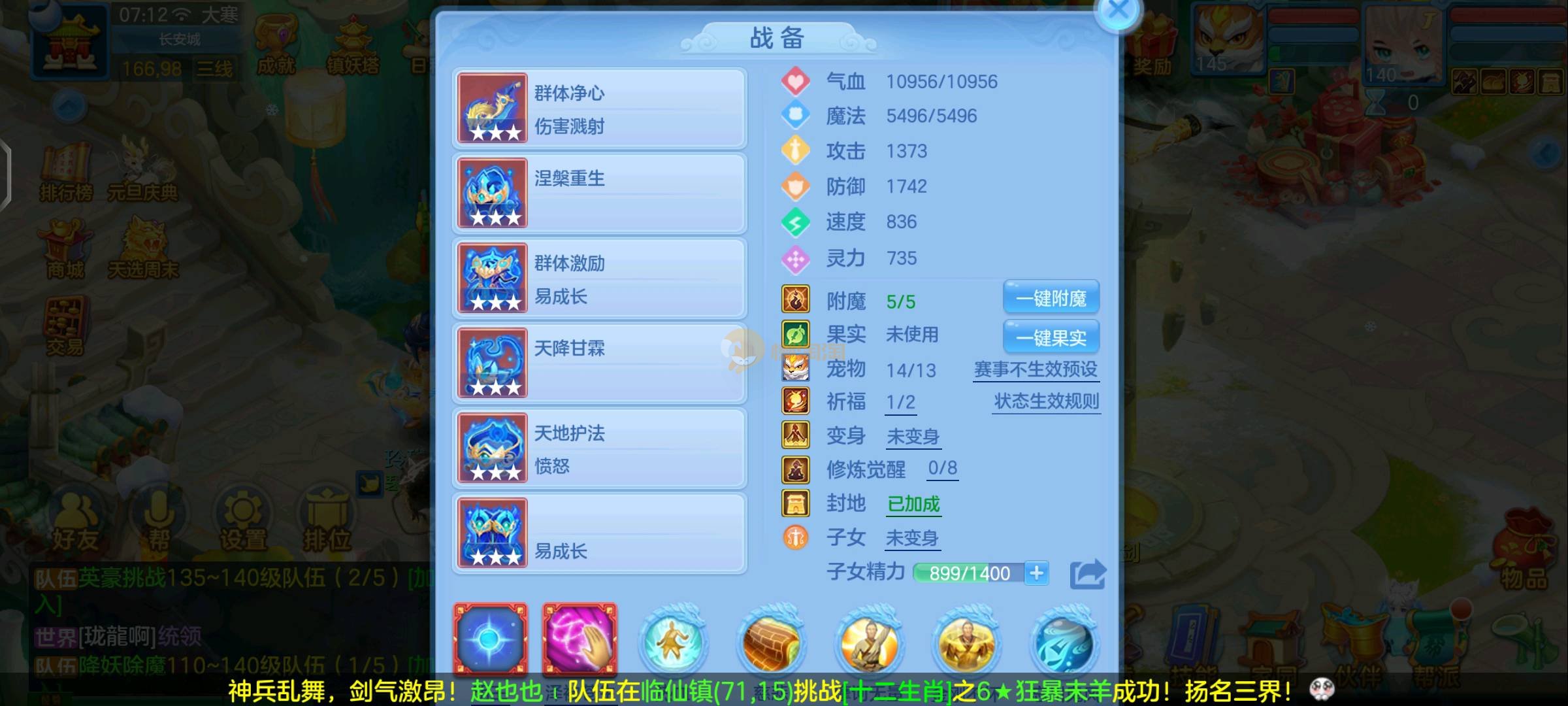
Task: Close the 战备 dialog
Action: [1119, 10]
